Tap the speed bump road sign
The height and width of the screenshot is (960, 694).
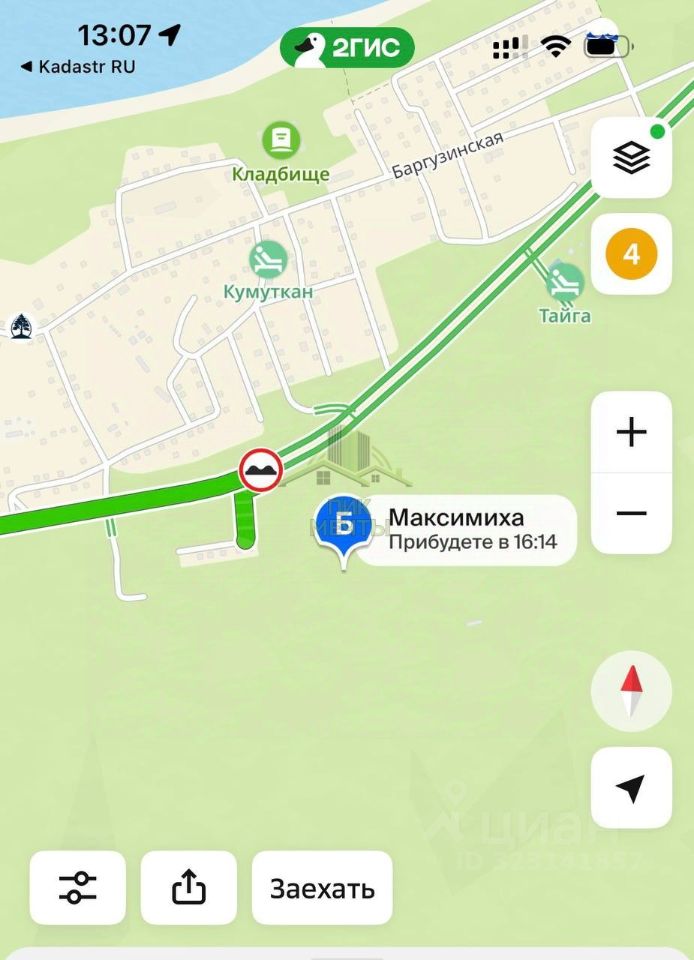pos(260,469)
